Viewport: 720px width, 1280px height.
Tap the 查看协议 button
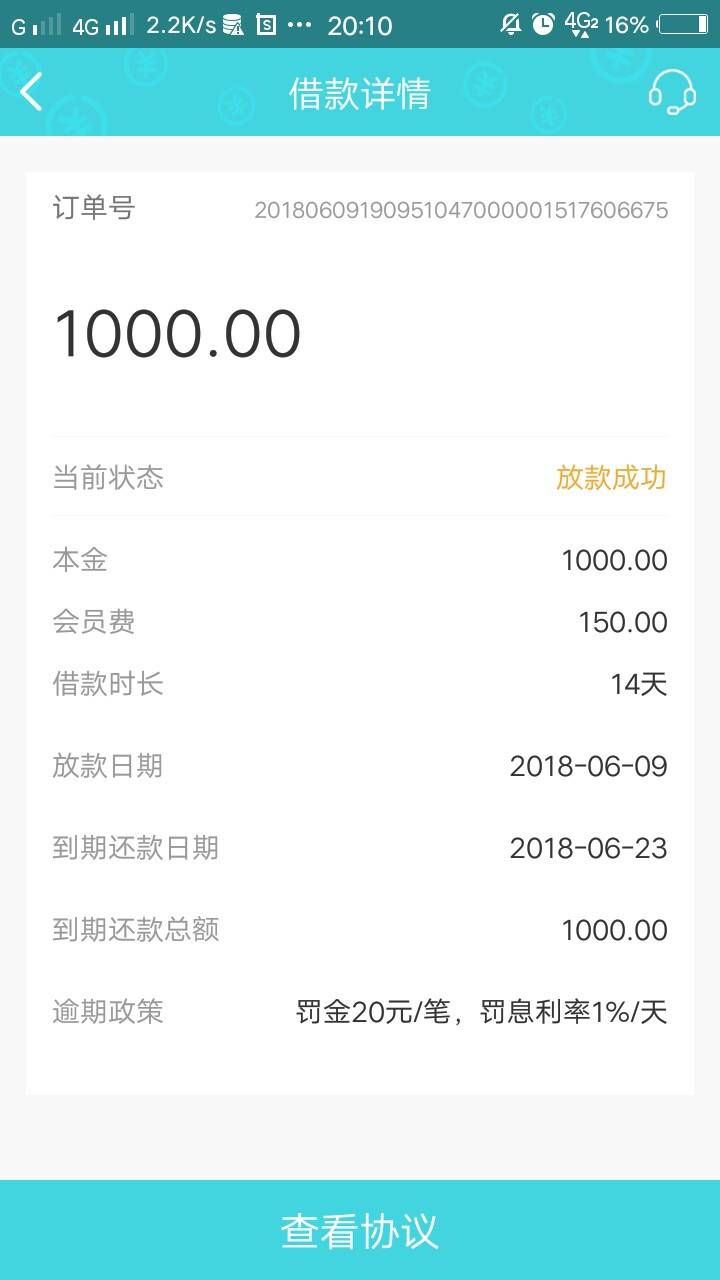(360, 1230)
